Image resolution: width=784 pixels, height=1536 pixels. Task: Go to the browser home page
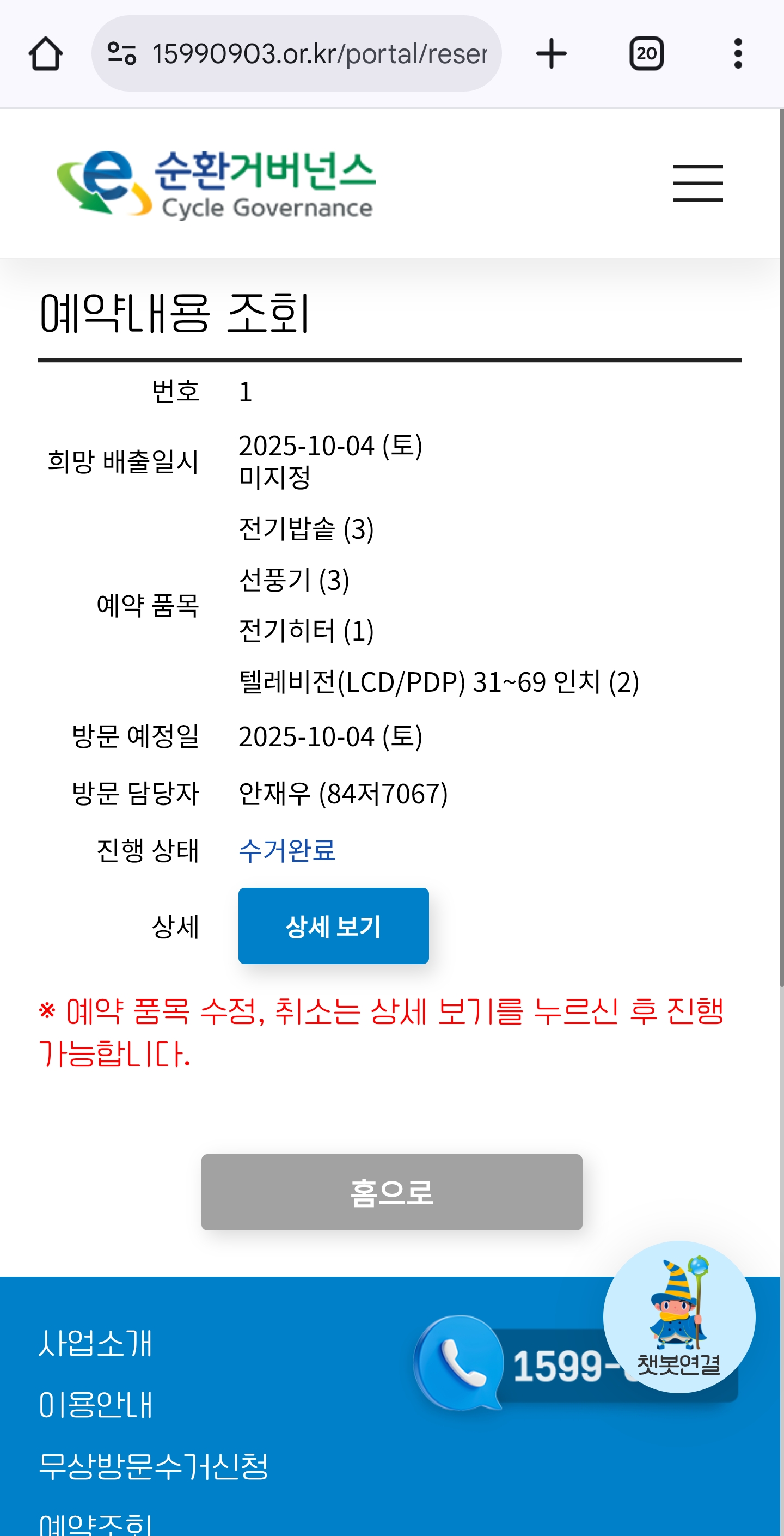pos(45,54)
